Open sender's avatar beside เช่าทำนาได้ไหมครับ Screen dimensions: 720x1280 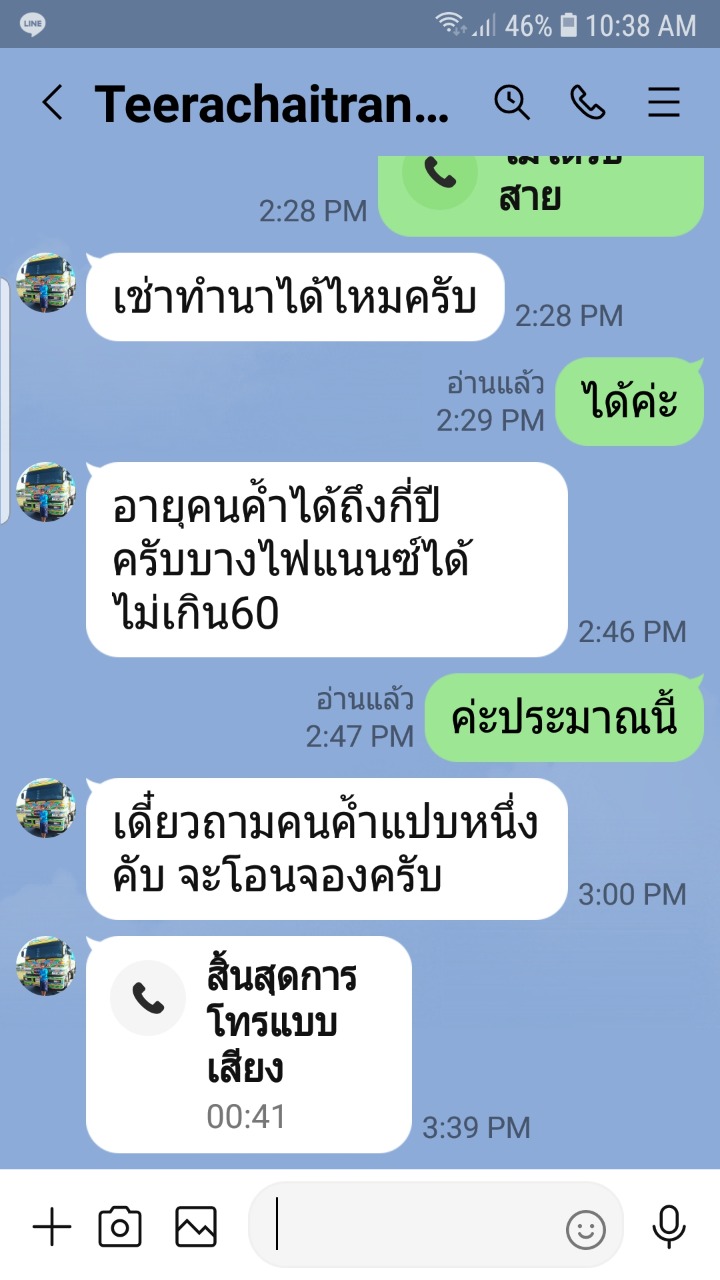[46, 282]
